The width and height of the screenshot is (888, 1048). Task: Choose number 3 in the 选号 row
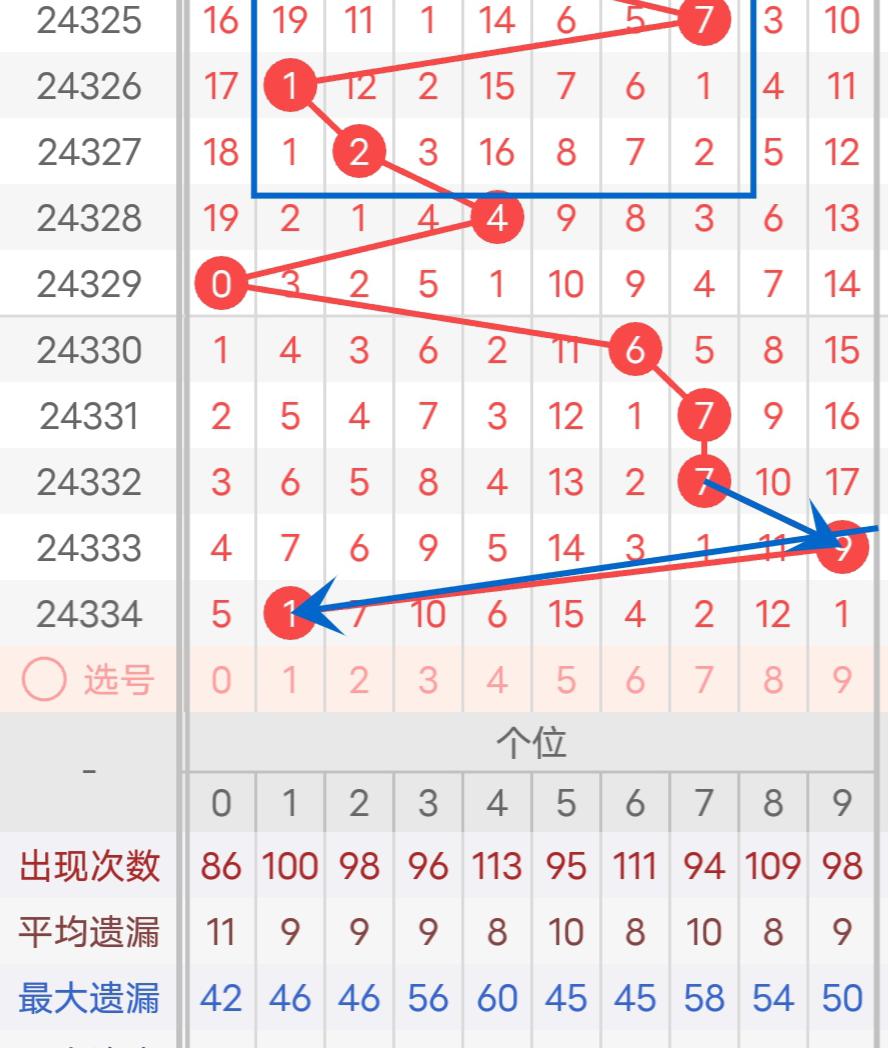click(x=428, y=680)
